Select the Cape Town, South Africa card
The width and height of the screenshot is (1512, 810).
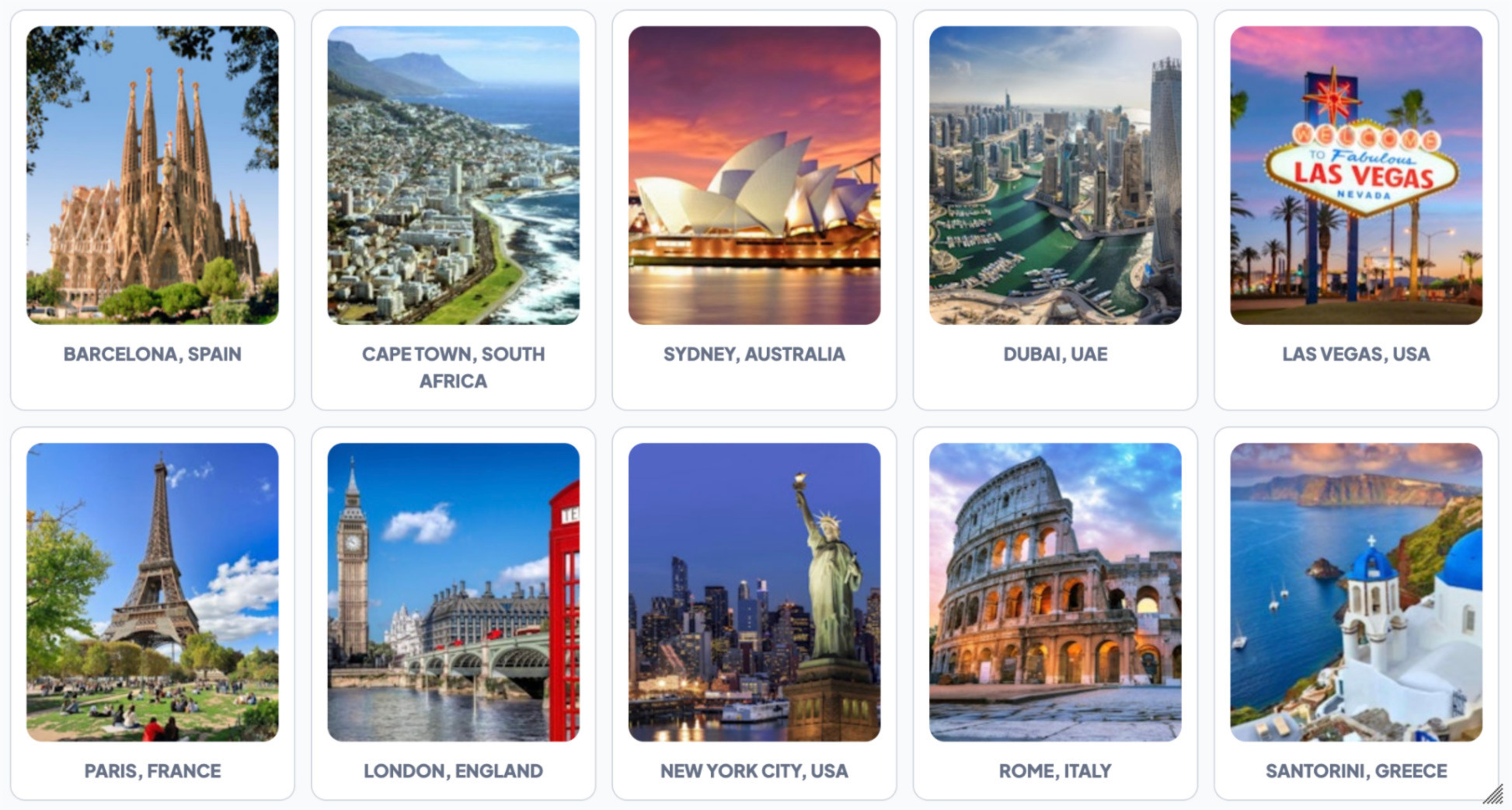[x=453, y=176]
